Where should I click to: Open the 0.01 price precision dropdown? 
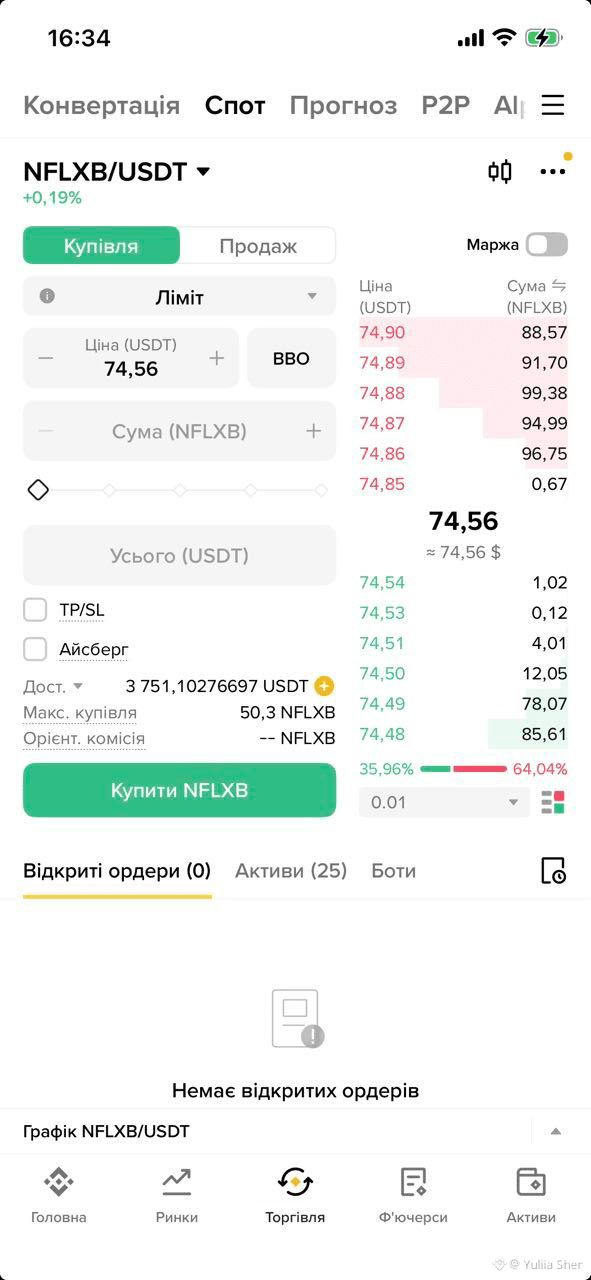click(444, 802)
